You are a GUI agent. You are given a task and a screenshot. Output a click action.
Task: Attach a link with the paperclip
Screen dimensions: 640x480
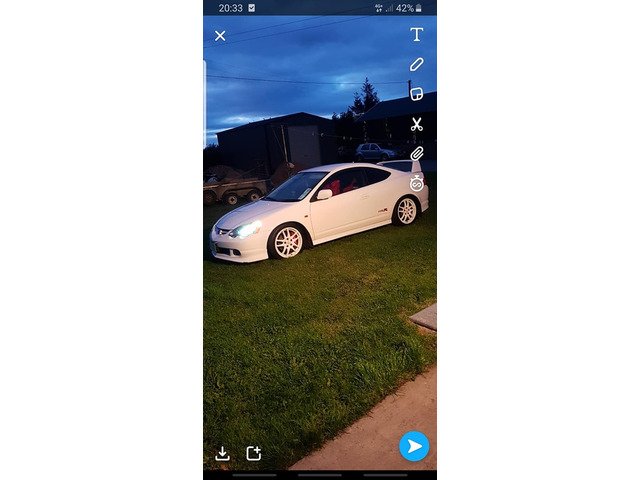[x=417, y=154]
